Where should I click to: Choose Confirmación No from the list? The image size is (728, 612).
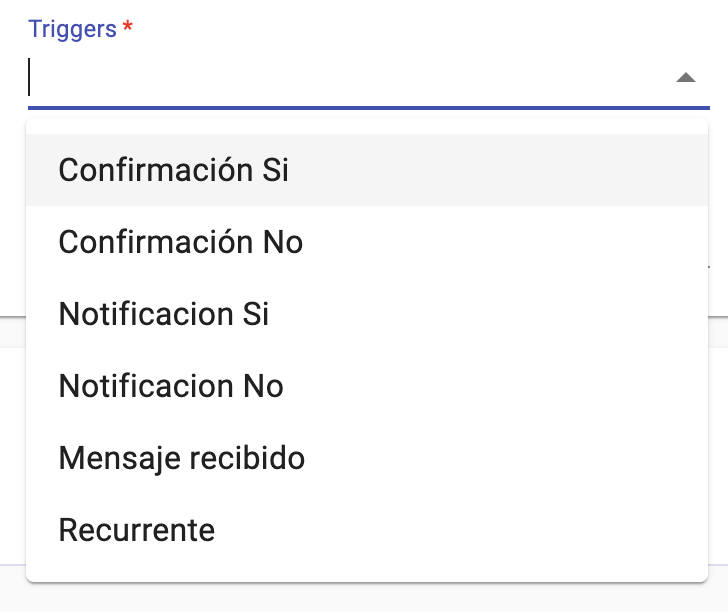click(181, 242)
